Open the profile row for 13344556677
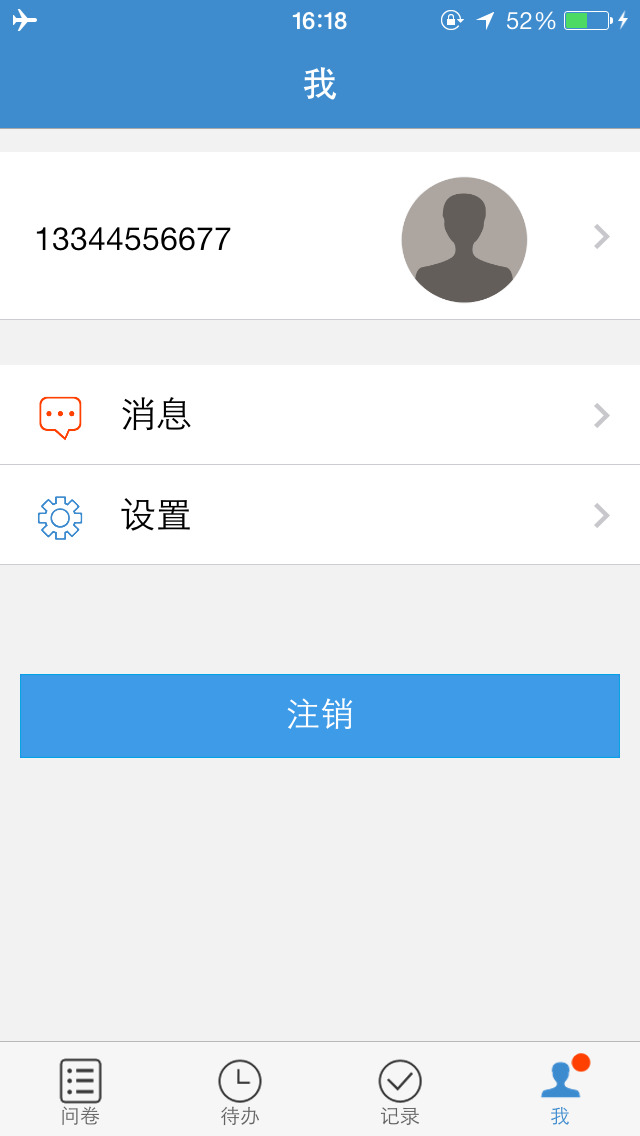This screenshot has width=640, height=1136. click(x=320, y=237)
